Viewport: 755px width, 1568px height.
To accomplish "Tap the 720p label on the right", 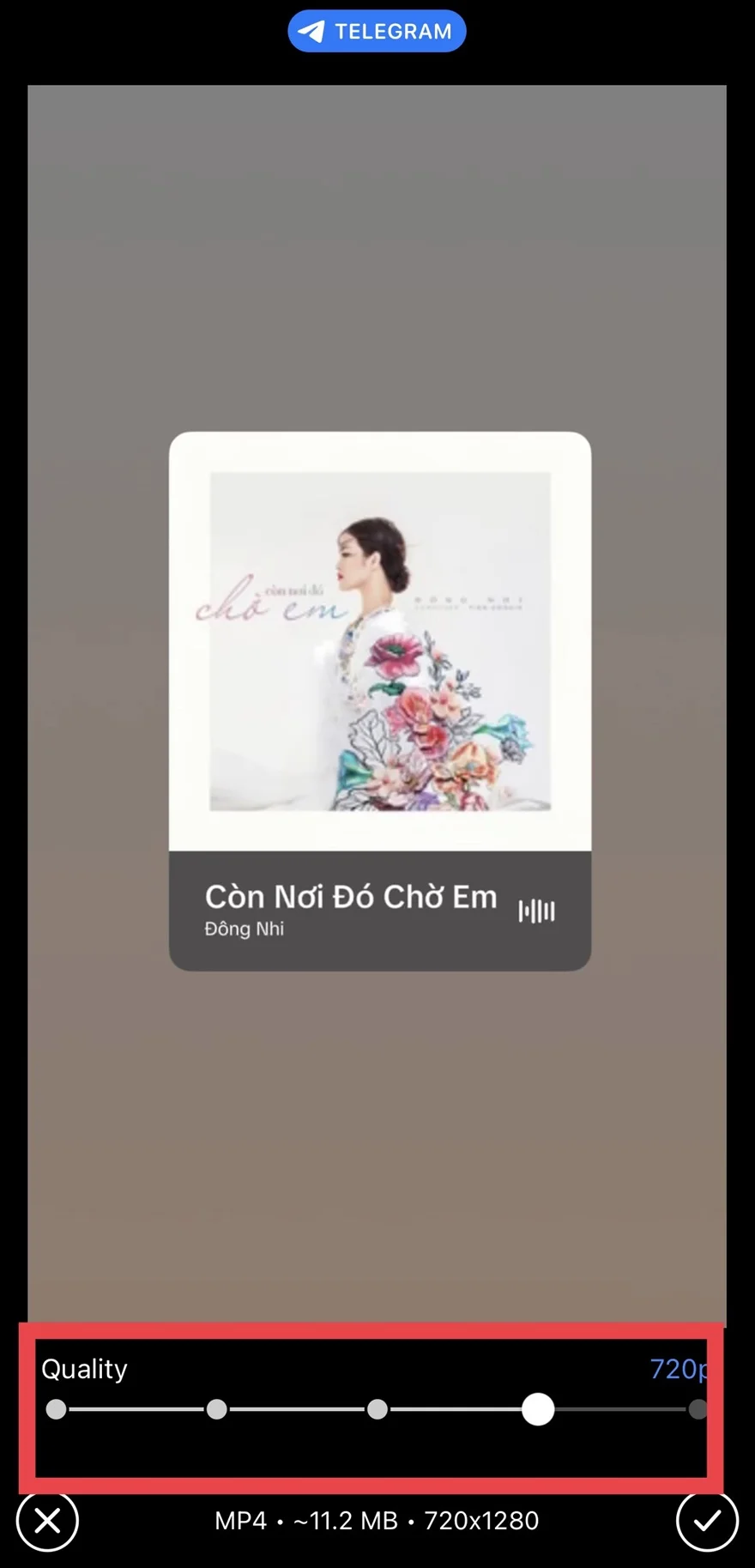I will tap(680, 1369).
